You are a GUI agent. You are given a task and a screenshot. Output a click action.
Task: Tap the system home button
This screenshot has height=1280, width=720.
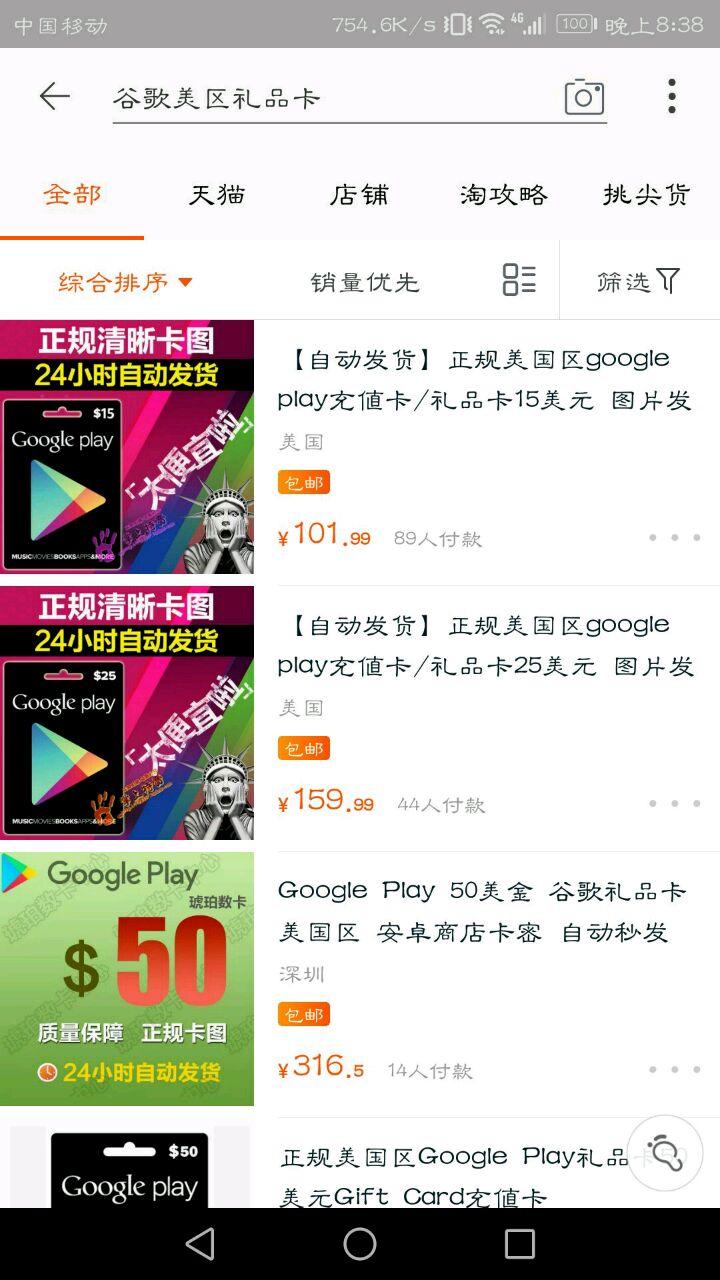[x=360, y=1244]
